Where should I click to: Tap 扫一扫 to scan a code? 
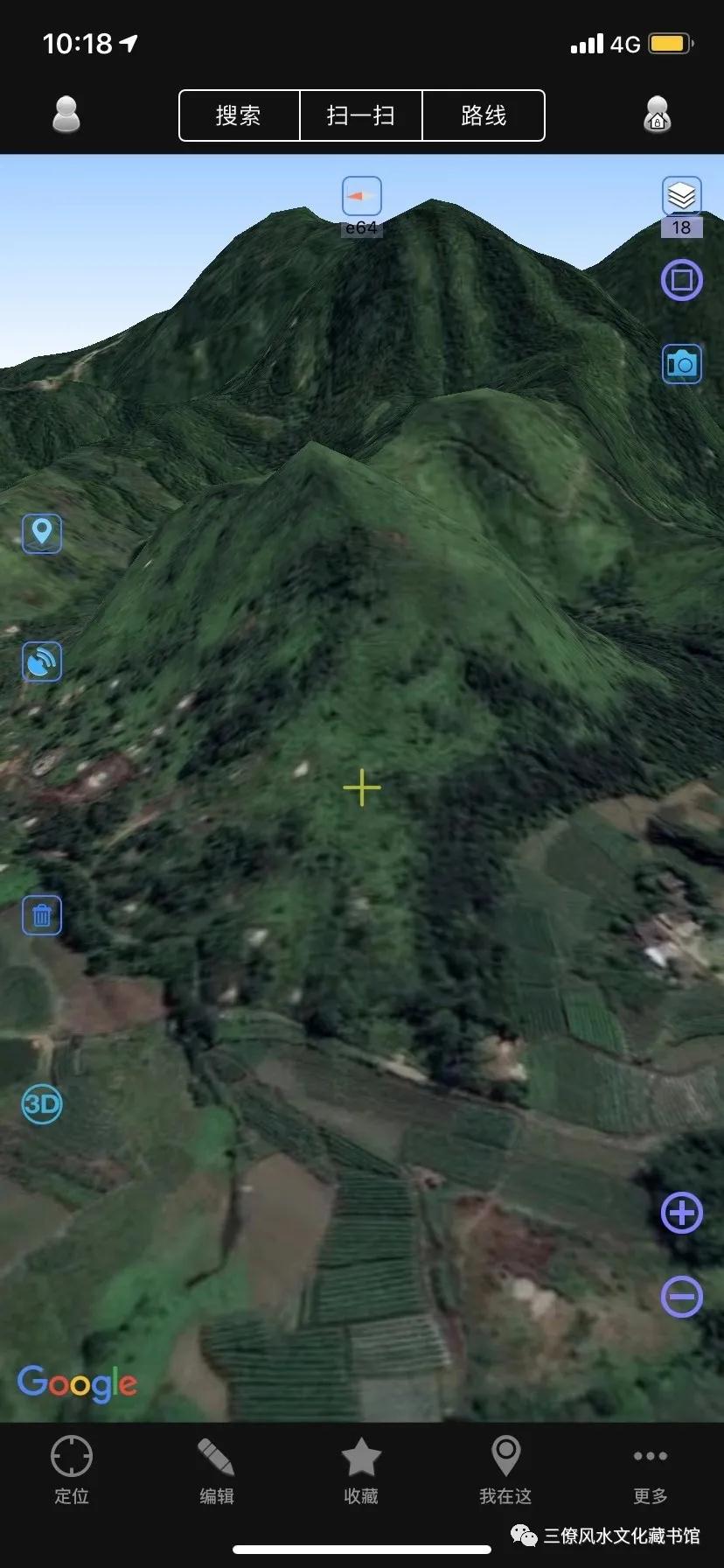point(361,115)
